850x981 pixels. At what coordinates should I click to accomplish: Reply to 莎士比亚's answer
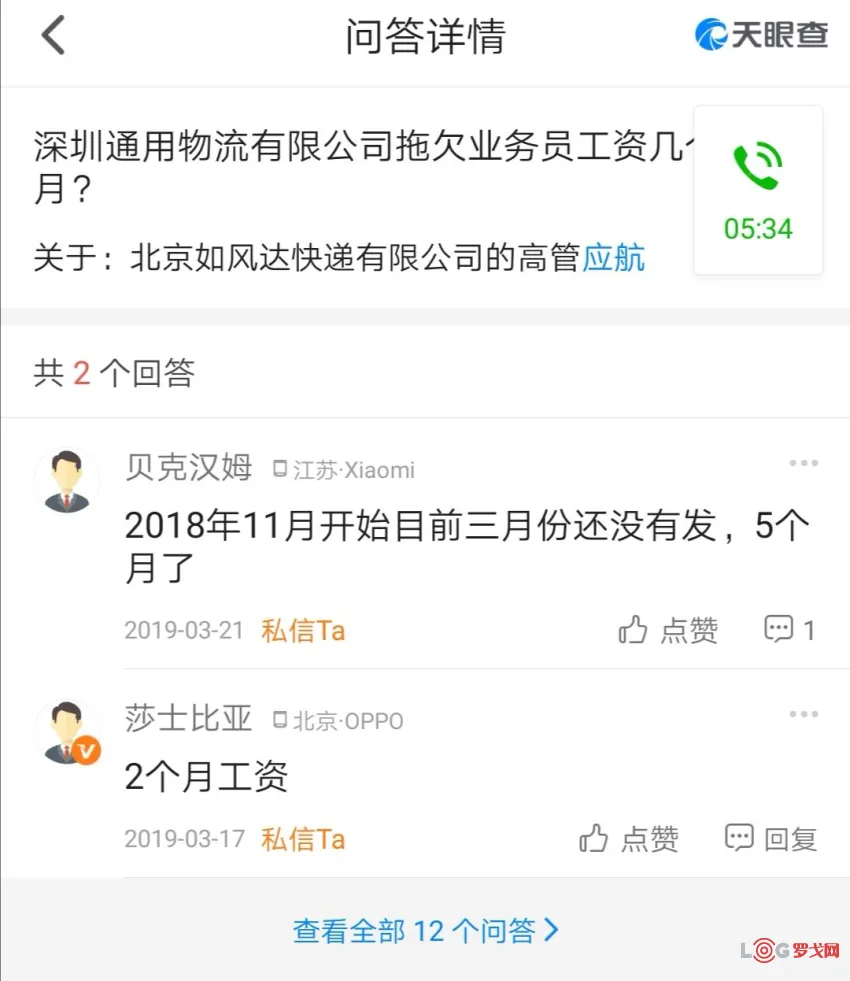point(771,839)
